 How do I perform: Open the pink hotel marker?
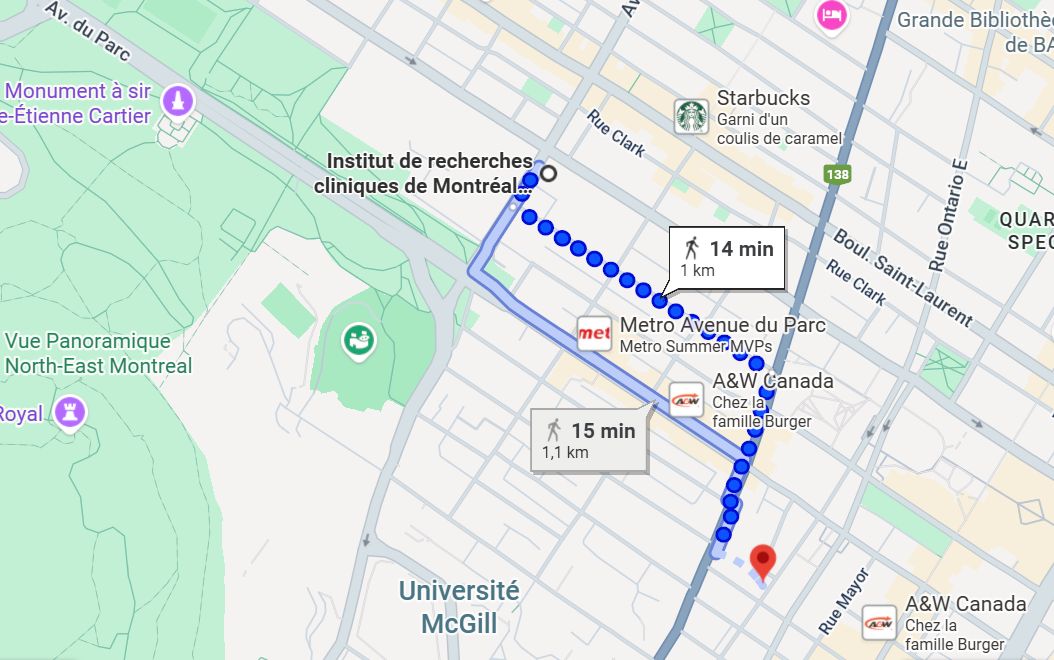(x=830, y=14)
